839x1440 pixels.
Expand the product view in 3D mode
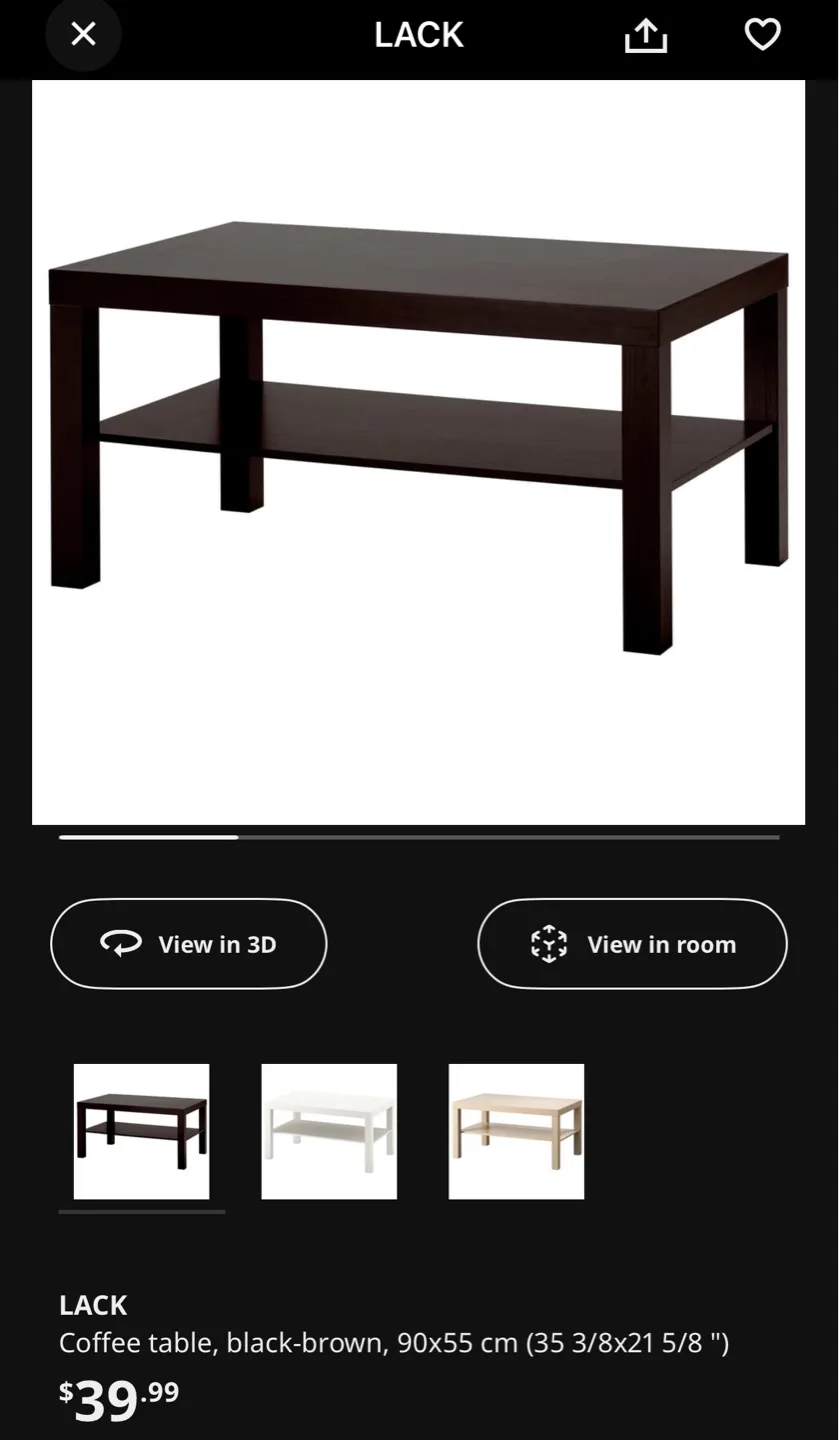pyautogui.click(x=189, y=943)
